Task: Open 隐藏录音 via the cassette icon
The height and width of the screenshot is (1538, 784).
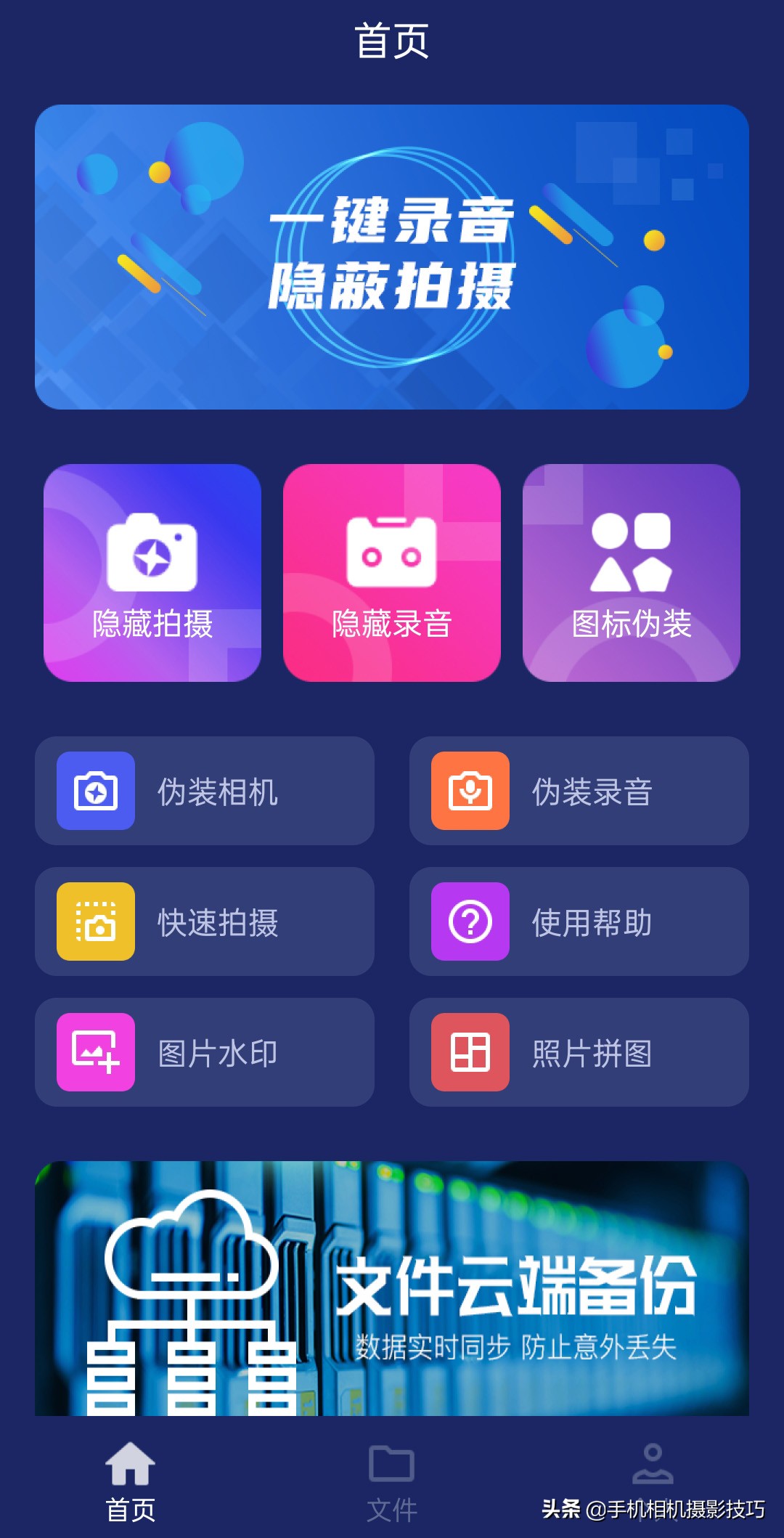Action: coord(392,556)
